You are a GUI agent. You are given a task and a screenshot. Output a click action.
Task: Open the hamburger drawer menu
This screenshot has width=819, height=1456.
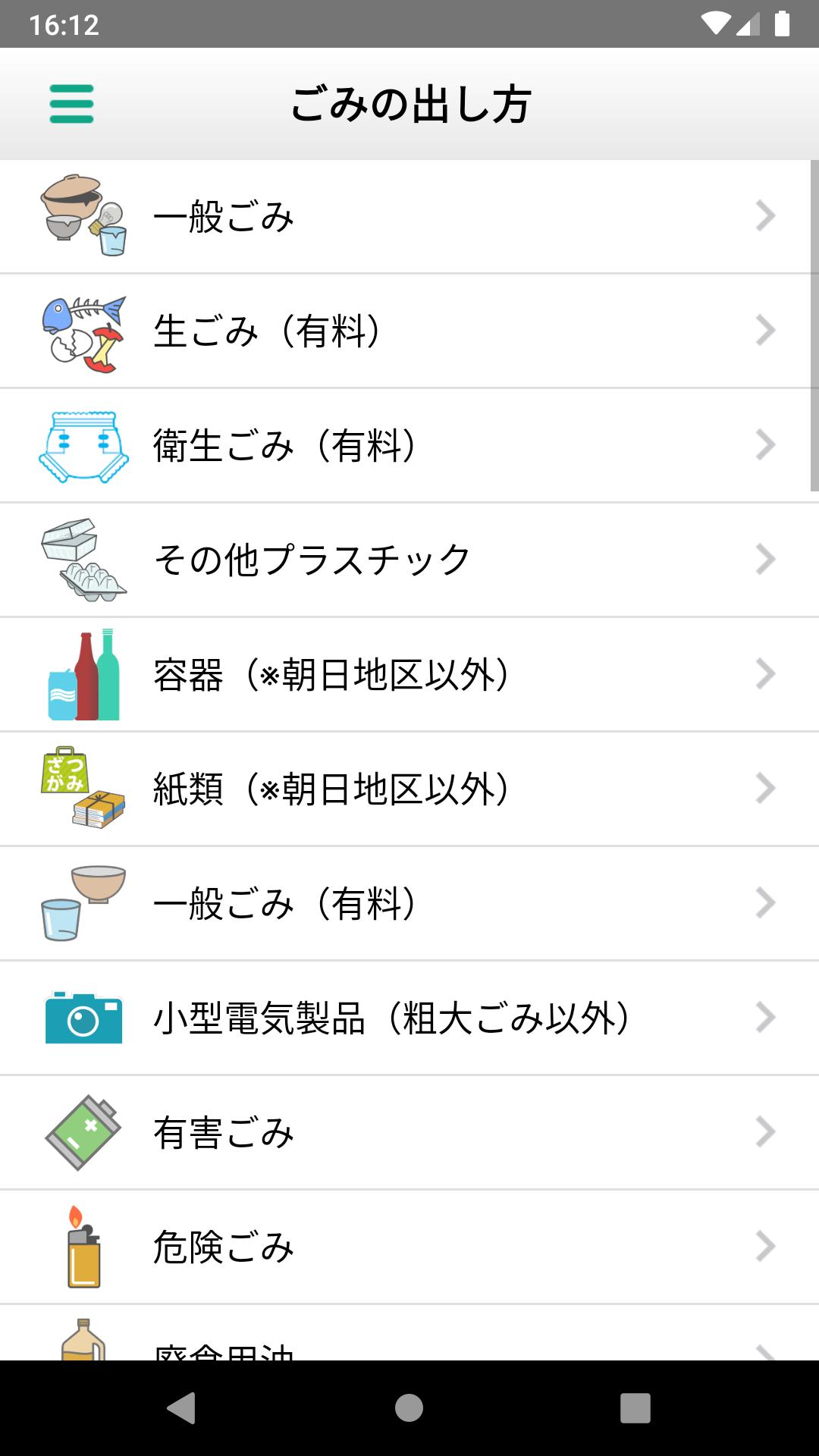click(71, 104)
